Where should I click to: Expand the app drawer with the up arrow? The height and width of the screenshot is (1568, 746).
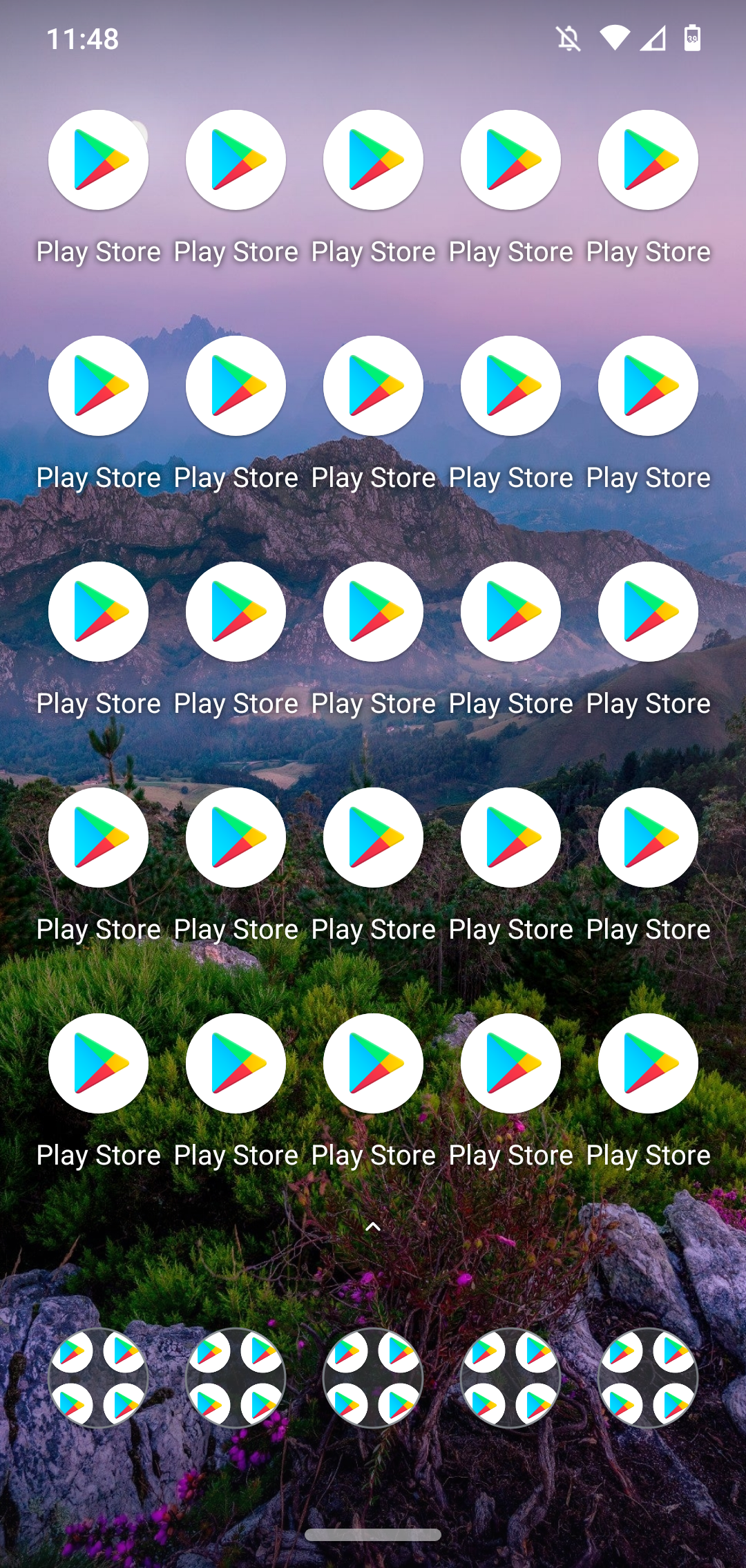[373, 1227]
